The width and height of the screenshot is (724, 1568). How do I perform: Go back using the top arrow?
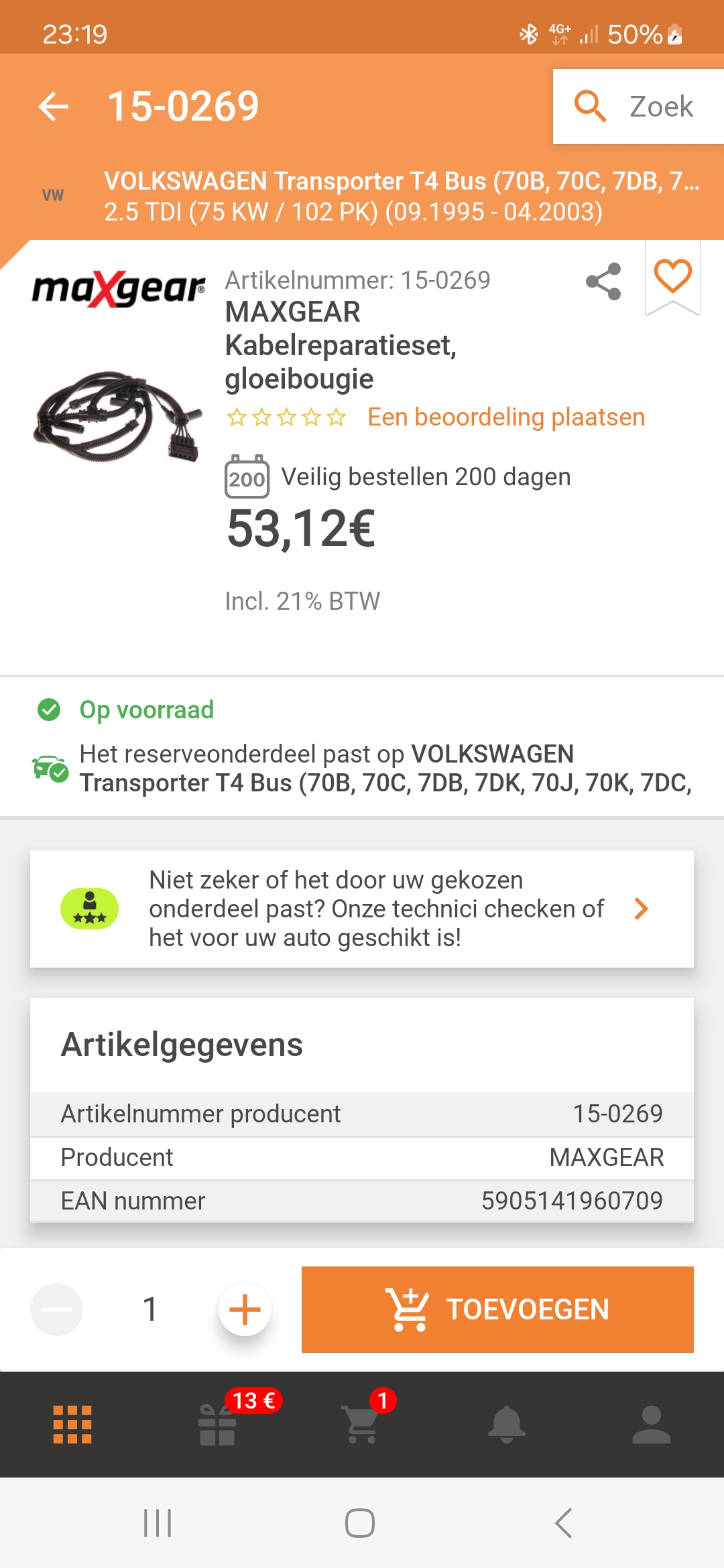tap(54, 107)
